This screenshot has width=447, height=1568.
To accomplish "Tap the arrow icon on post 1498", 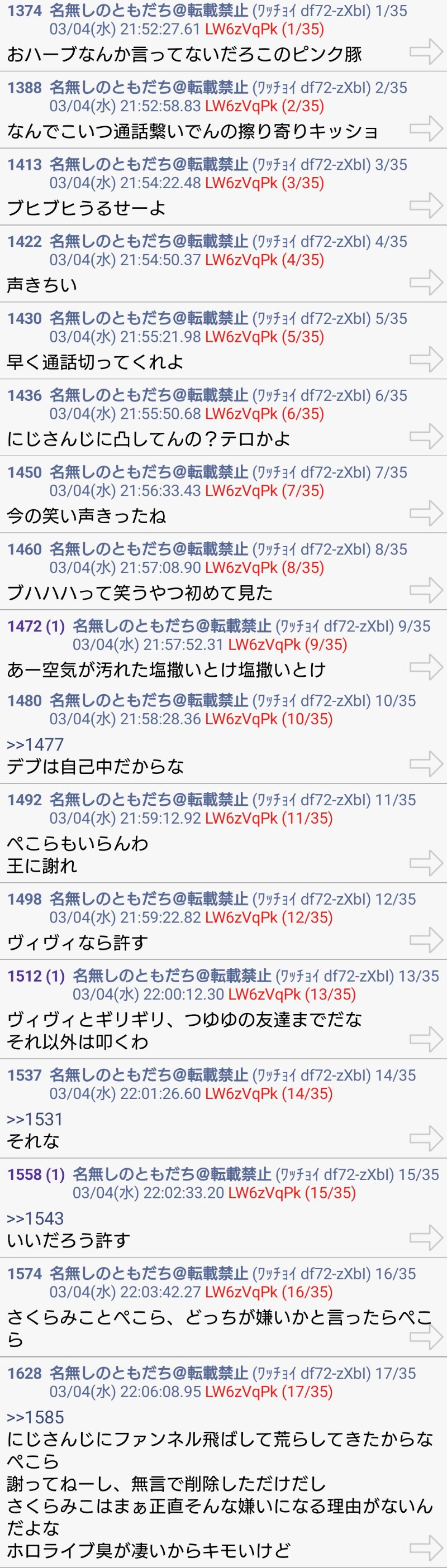I will pos(426,940).
